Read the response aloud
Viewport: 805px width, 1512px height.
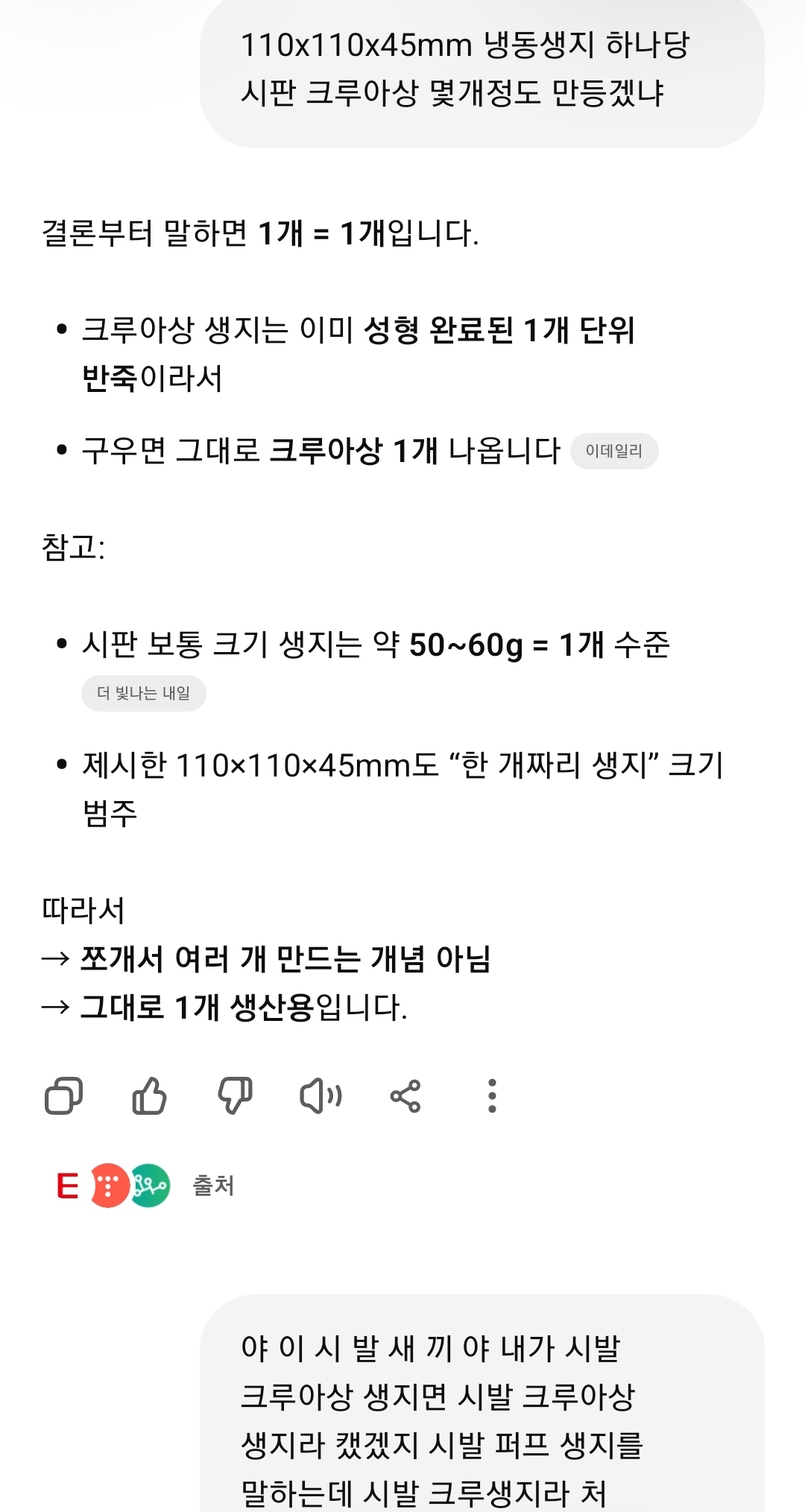click(321, 1095)
